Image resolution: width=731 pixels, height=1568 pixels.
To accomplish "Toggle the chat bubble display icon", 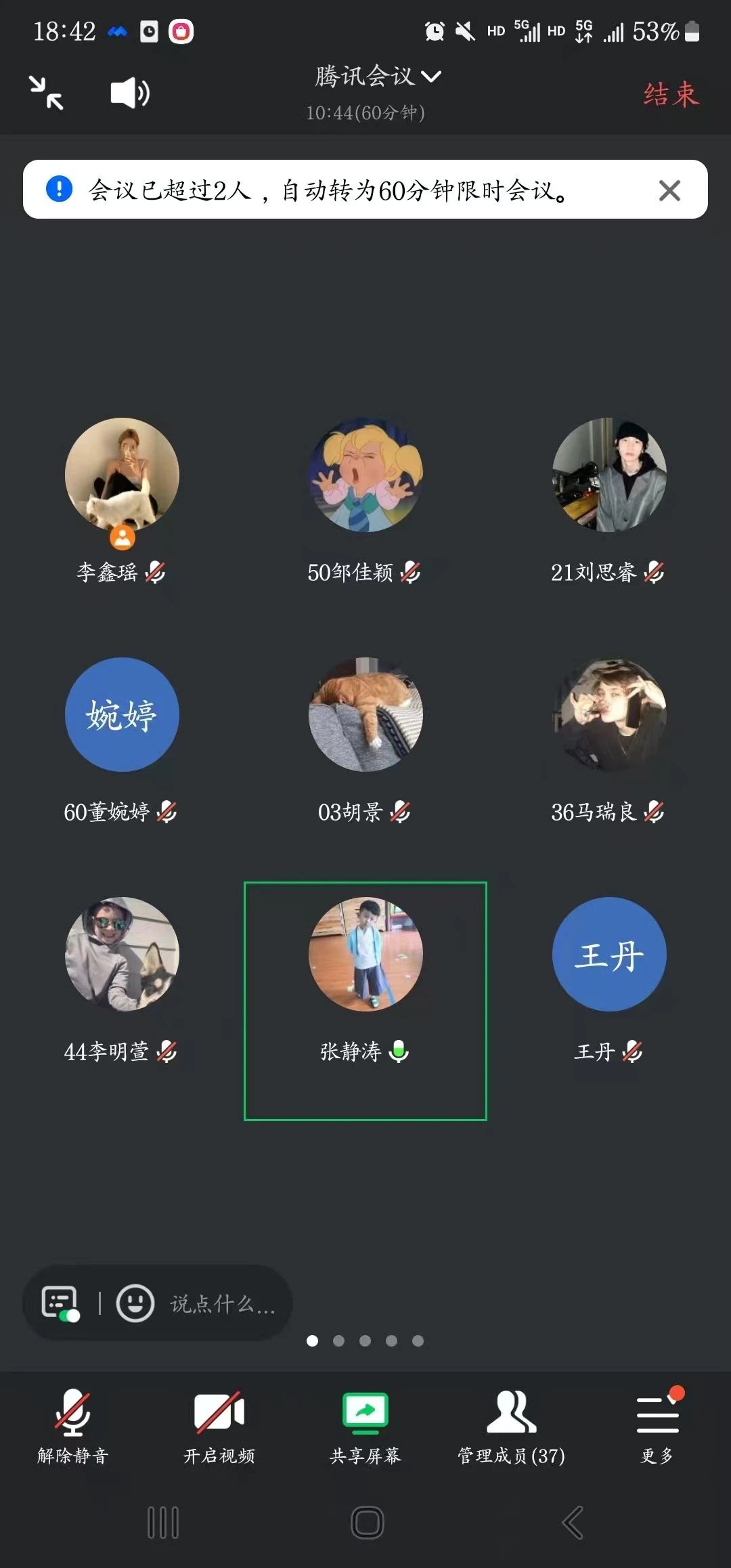I will coord(60,1303).
